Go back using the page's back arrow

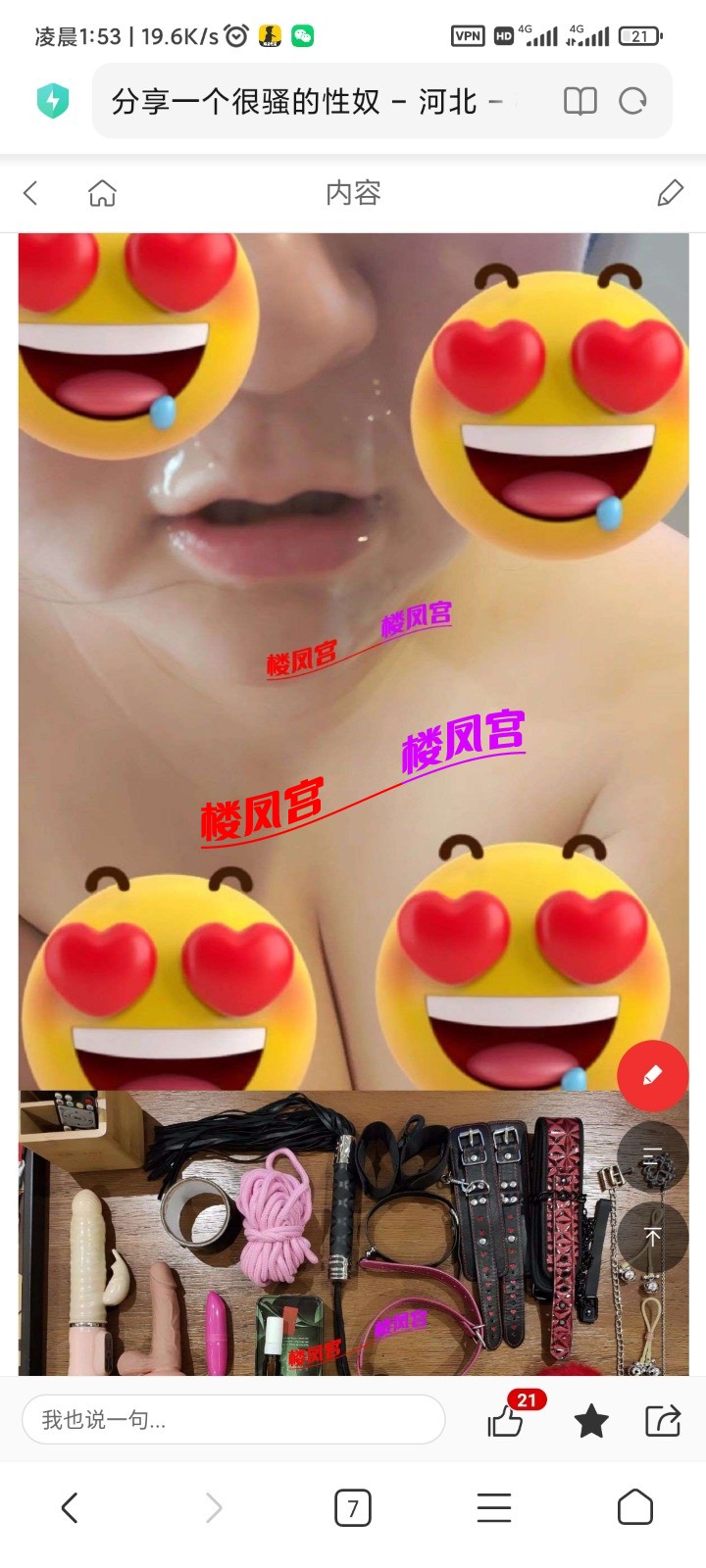(31, 193)
